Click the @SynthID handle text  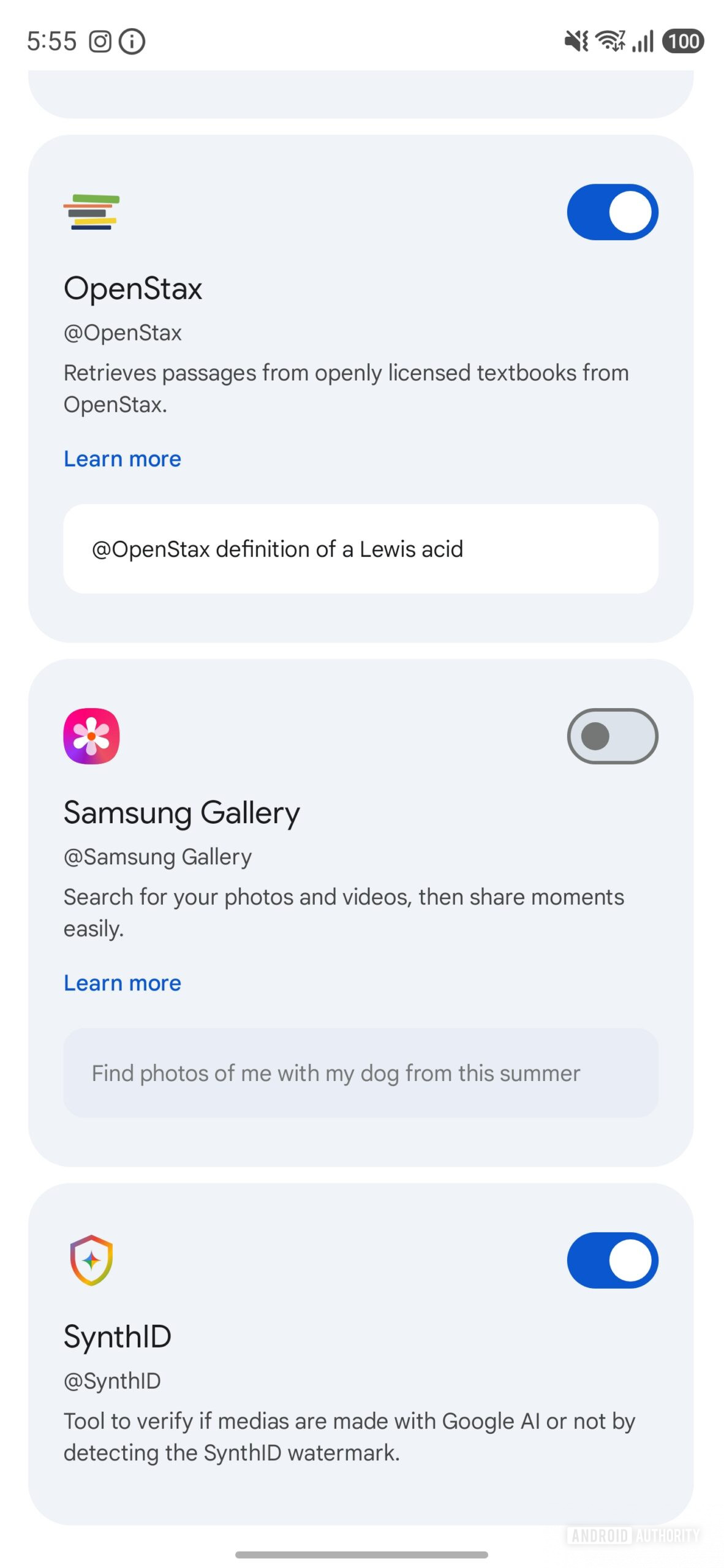[x=111, y=1380]
